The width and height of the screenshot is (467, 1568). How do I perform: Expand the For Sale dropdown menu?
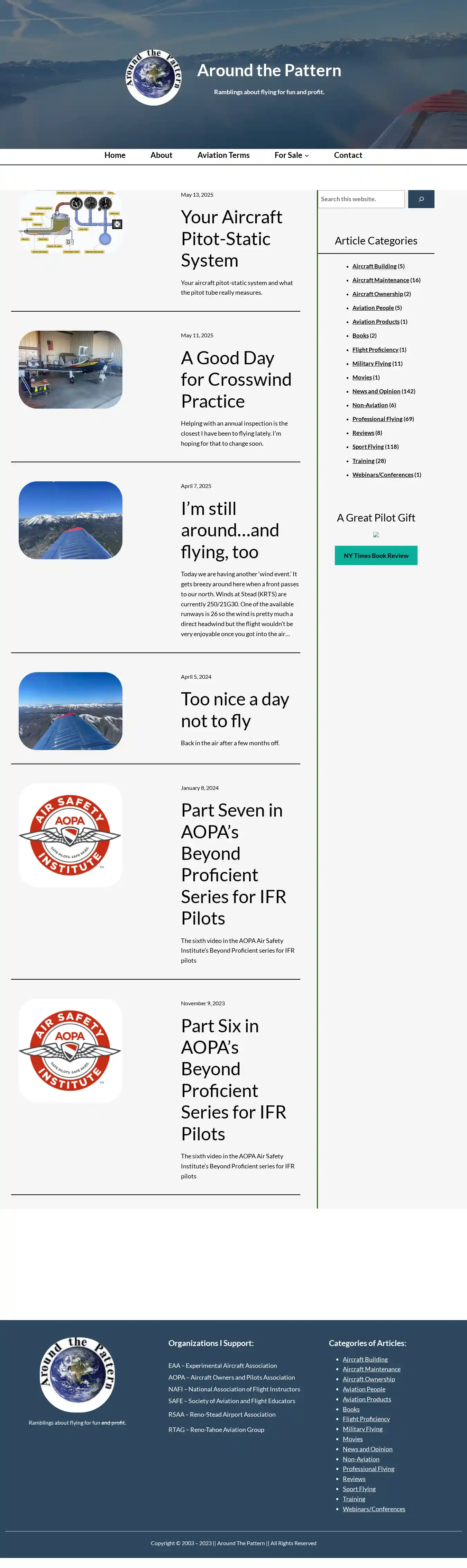pyautogui.click(x=291, y=155)
